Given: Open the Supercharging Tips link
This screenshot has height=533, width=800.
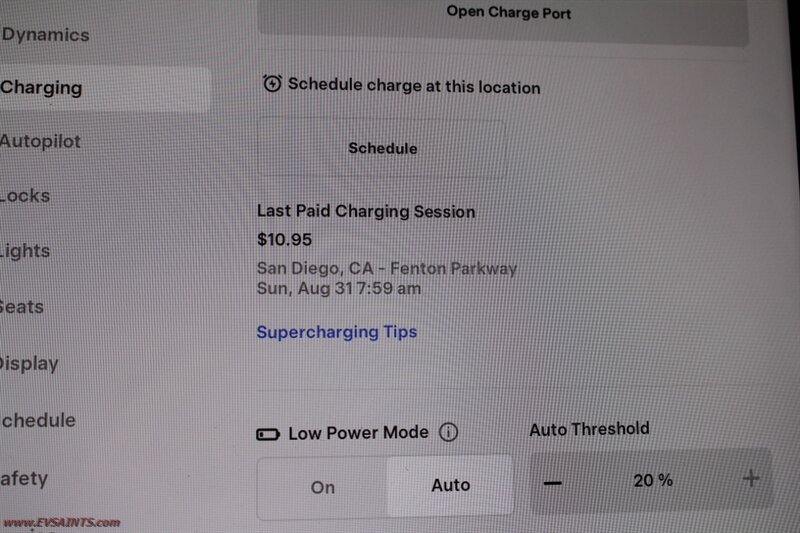Looking at the screenshot, I should pos(337,332).
